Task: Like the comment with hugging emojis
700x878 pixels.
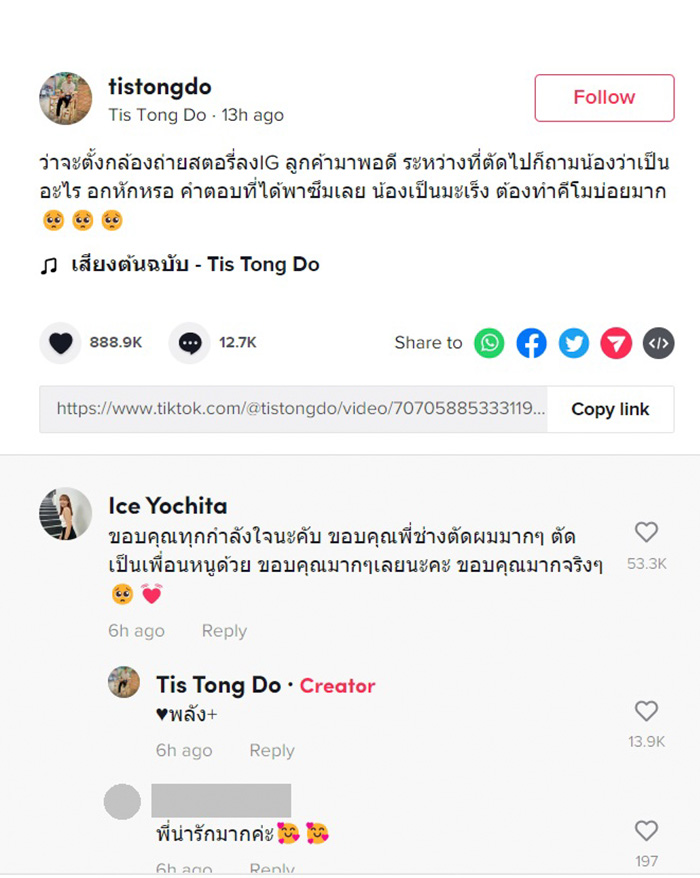Action: pyautogui.click(x=647, y=830)
